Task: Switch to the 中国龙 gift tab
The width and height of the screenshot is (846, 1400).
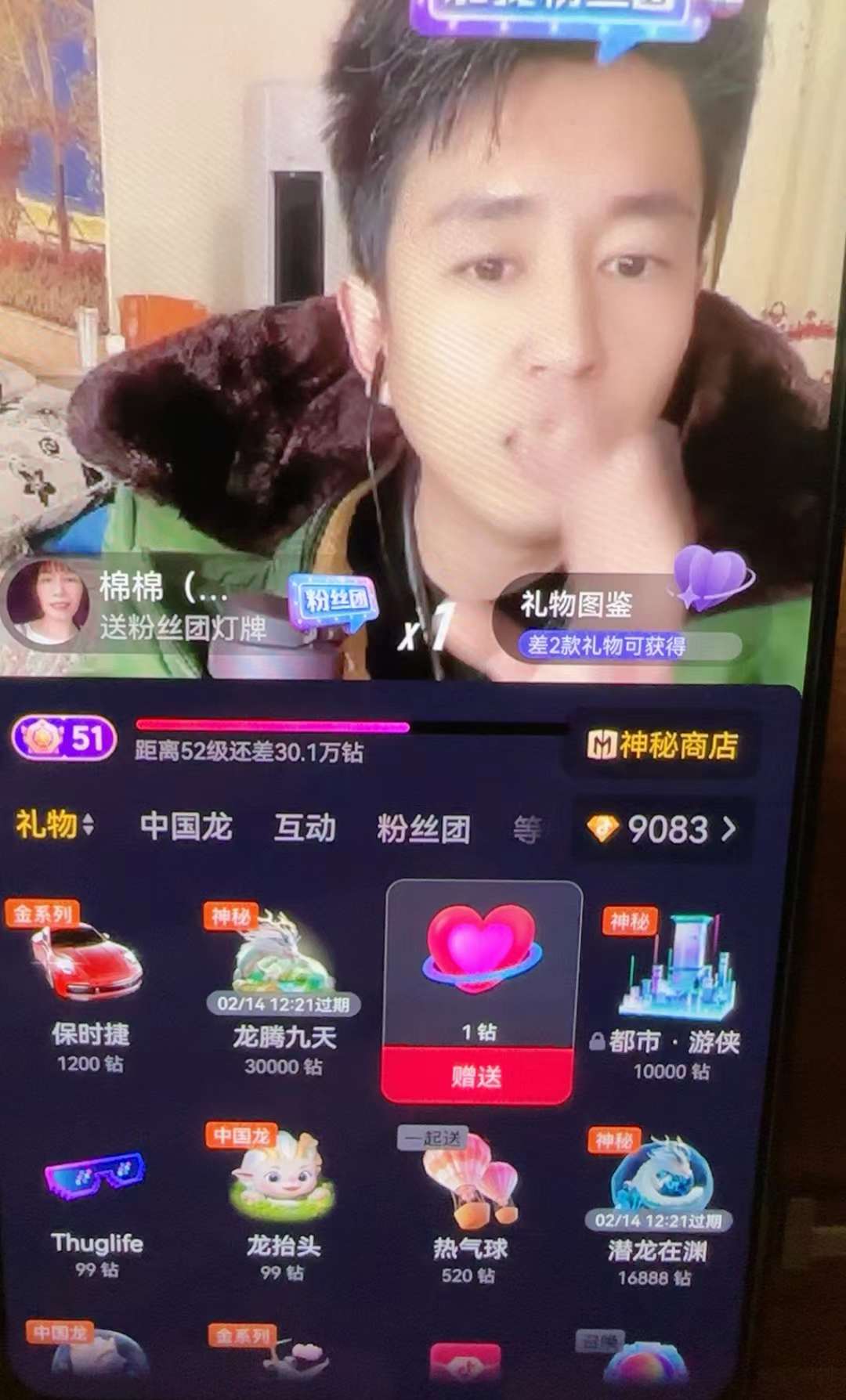Action: [186, 827]
